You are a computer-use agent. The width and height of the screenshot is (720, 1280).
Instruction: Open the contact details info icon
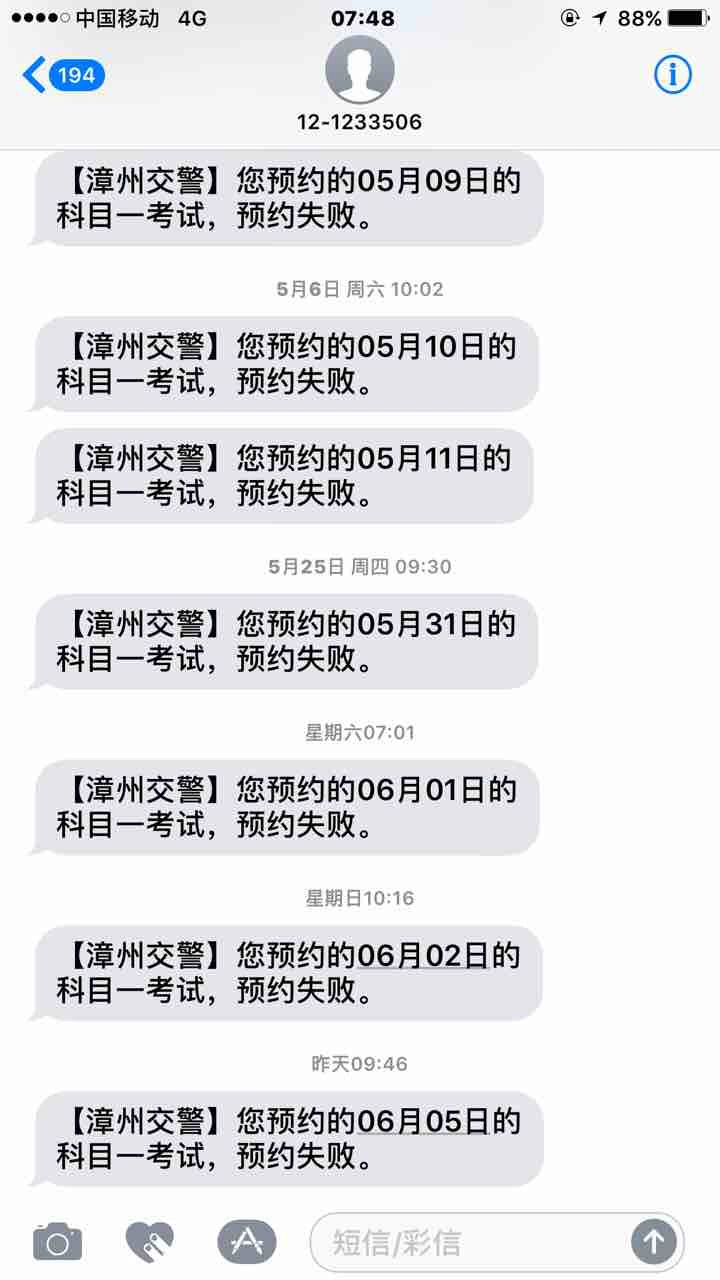click(x=673, y=75)
